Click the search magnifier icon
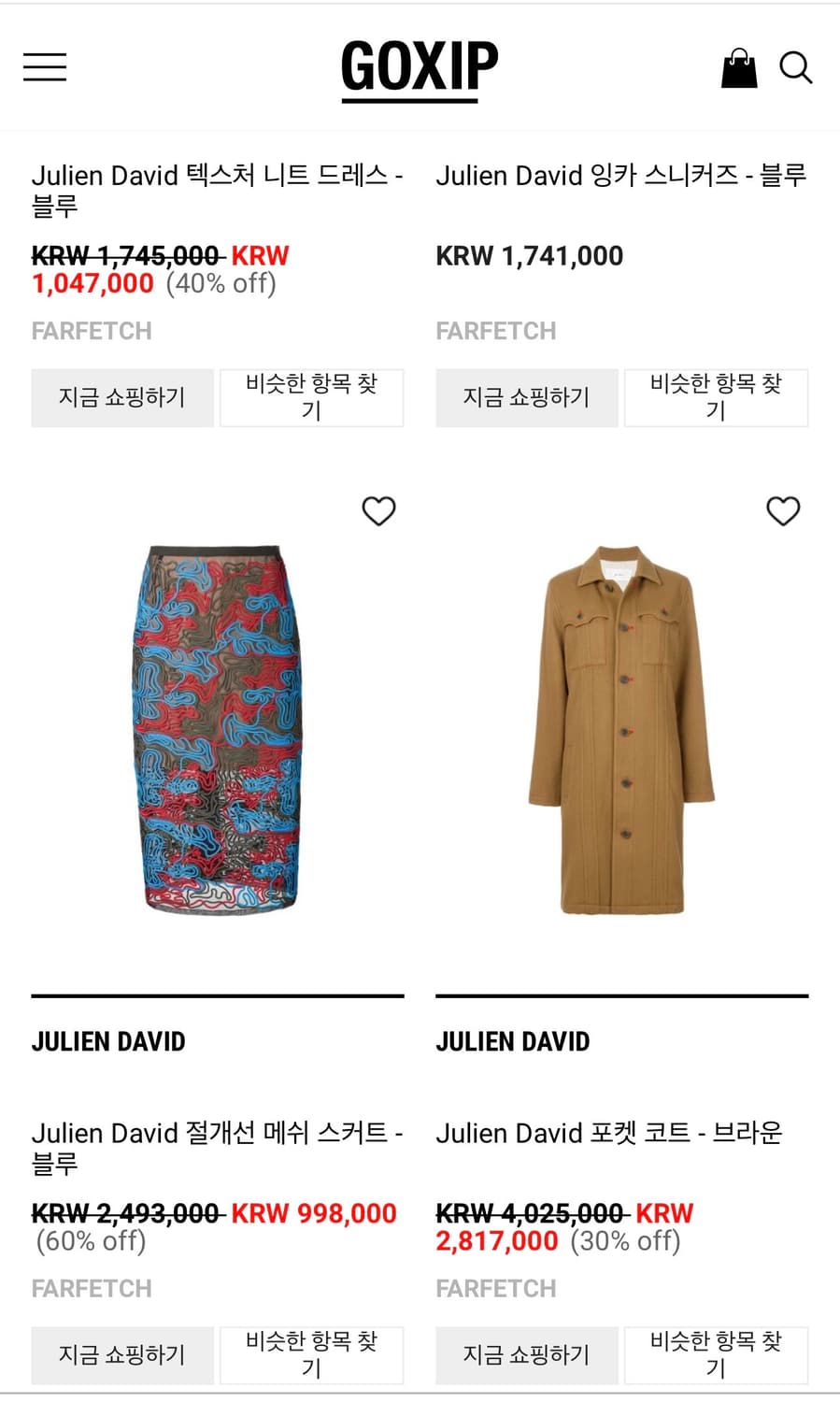Image resolution: width=840 pixels, height=1402 pixels. [x=796, y=67]
